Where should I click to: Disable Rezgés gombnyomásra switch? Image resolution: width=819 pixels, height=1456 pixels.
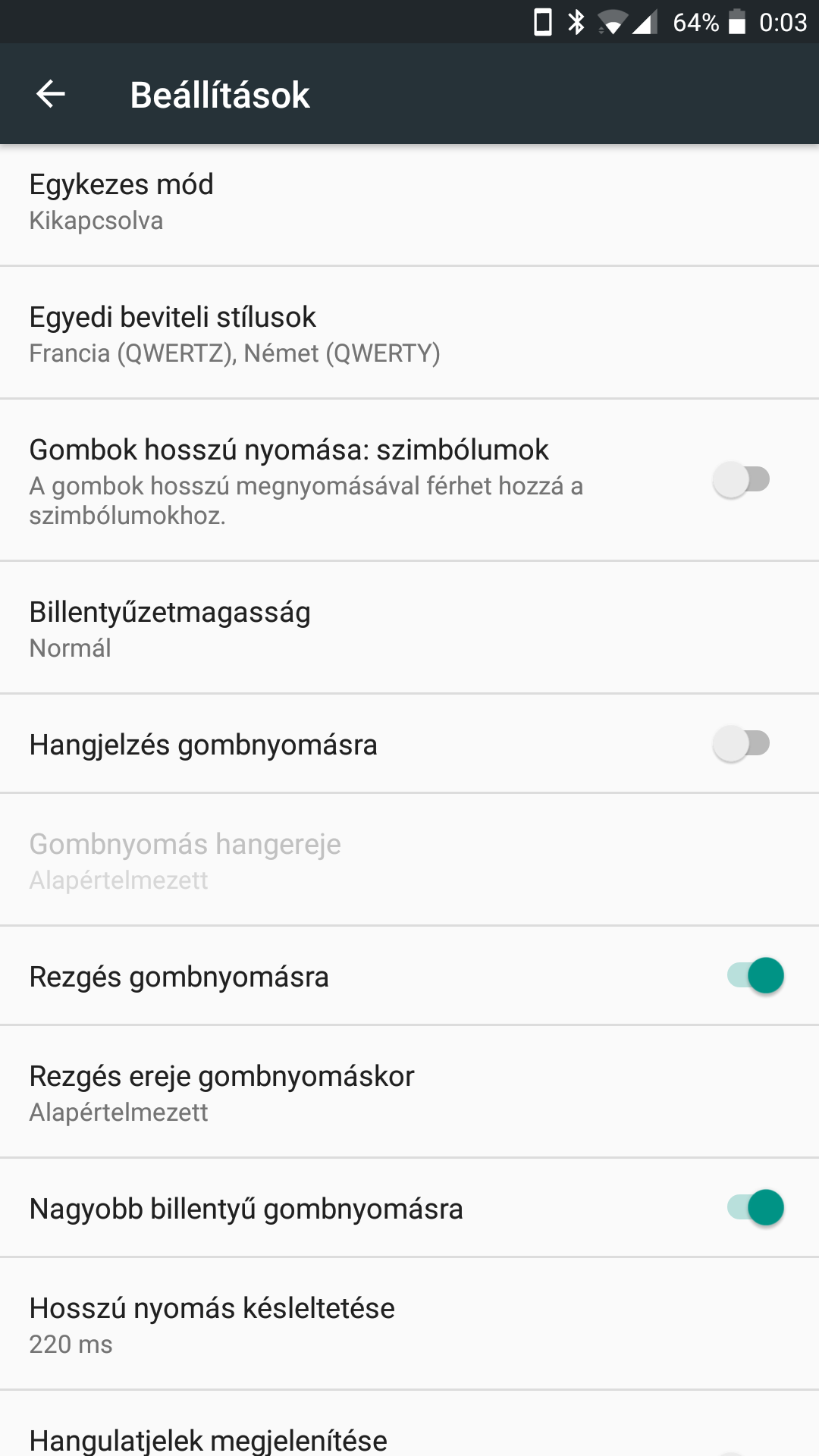coord(755,976)
